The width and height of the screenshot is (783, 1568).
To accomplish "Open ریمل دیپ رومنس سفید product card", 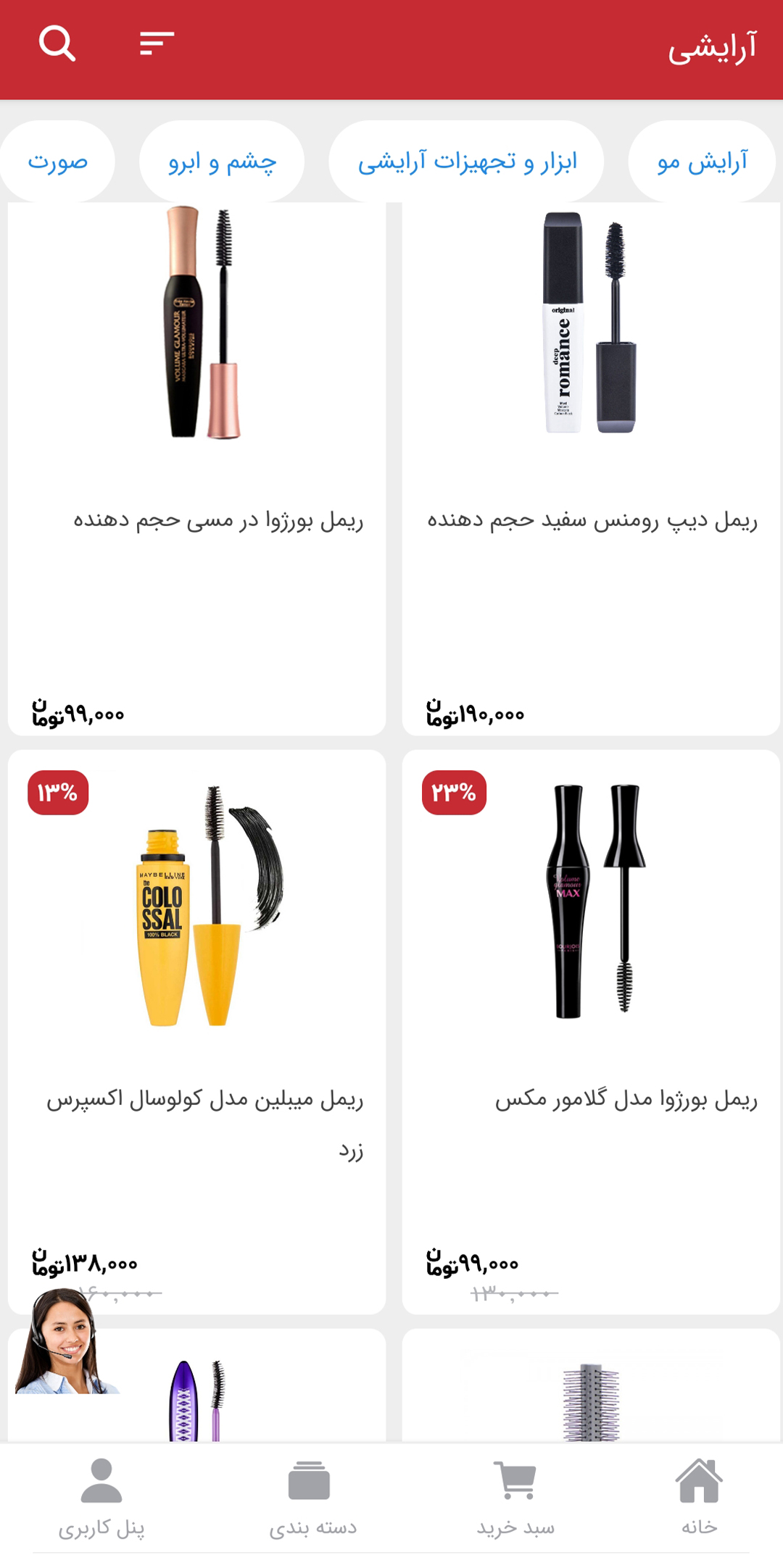I will pos(590,464).
